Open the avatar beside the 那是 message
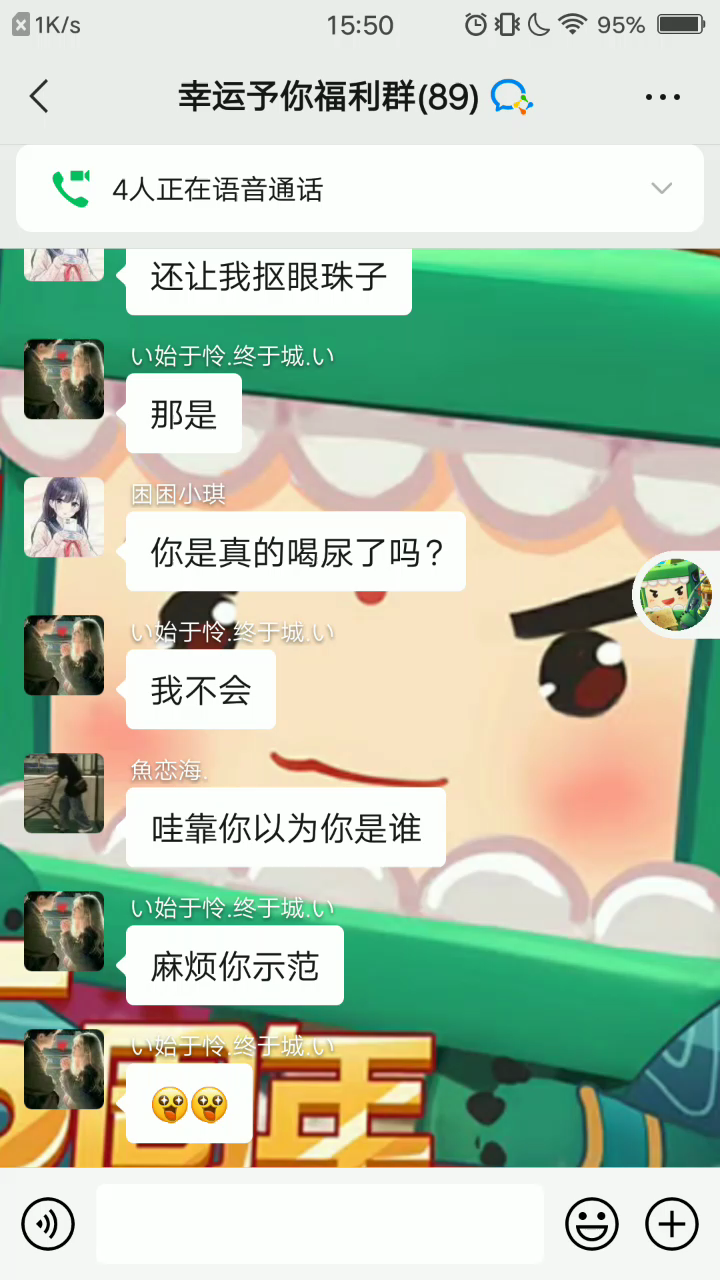Image resolution: width=720 pixels, height=1280 pixels. tap(64, 379)
